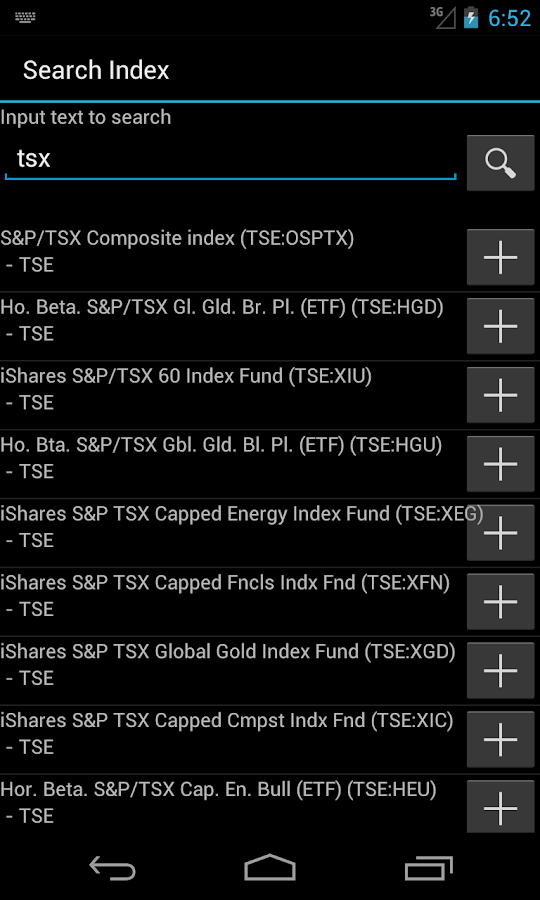Add Hor. Beta. Cap. En. Bull (TSE:HEU)

coord(500,807)
